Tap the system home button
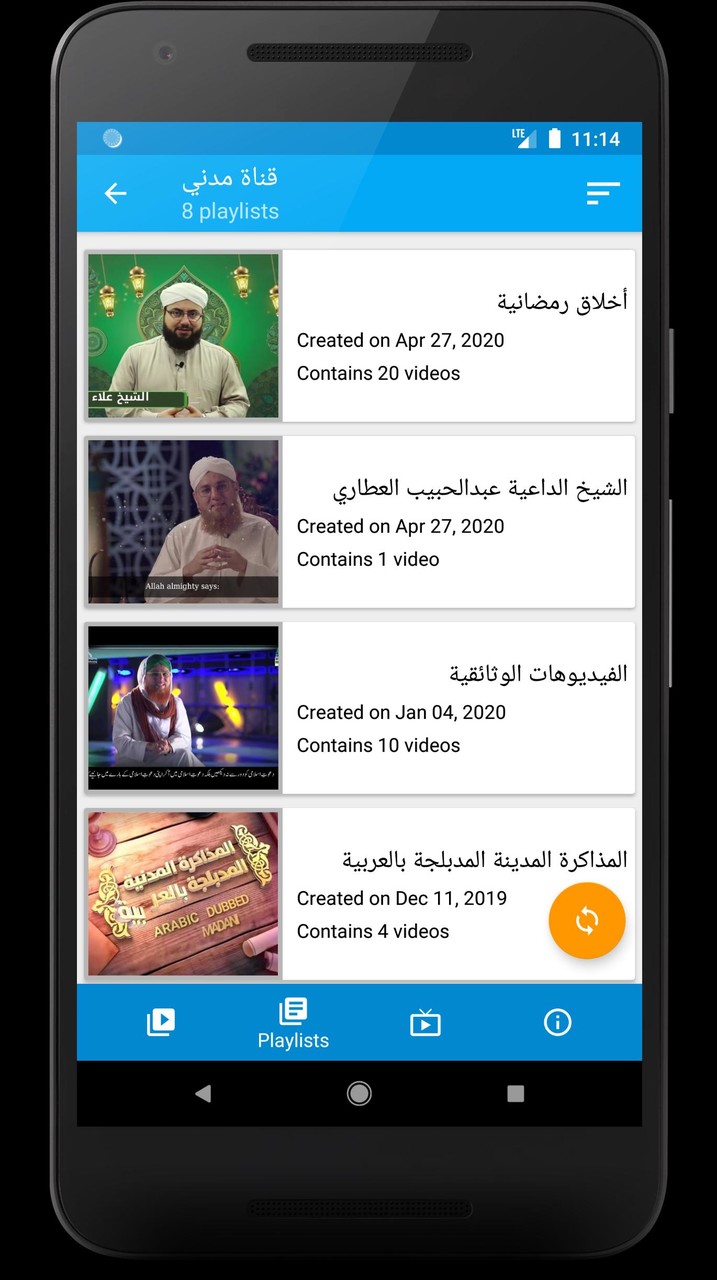Viewport: 717px width, 1280px height. click(359, 1093)
